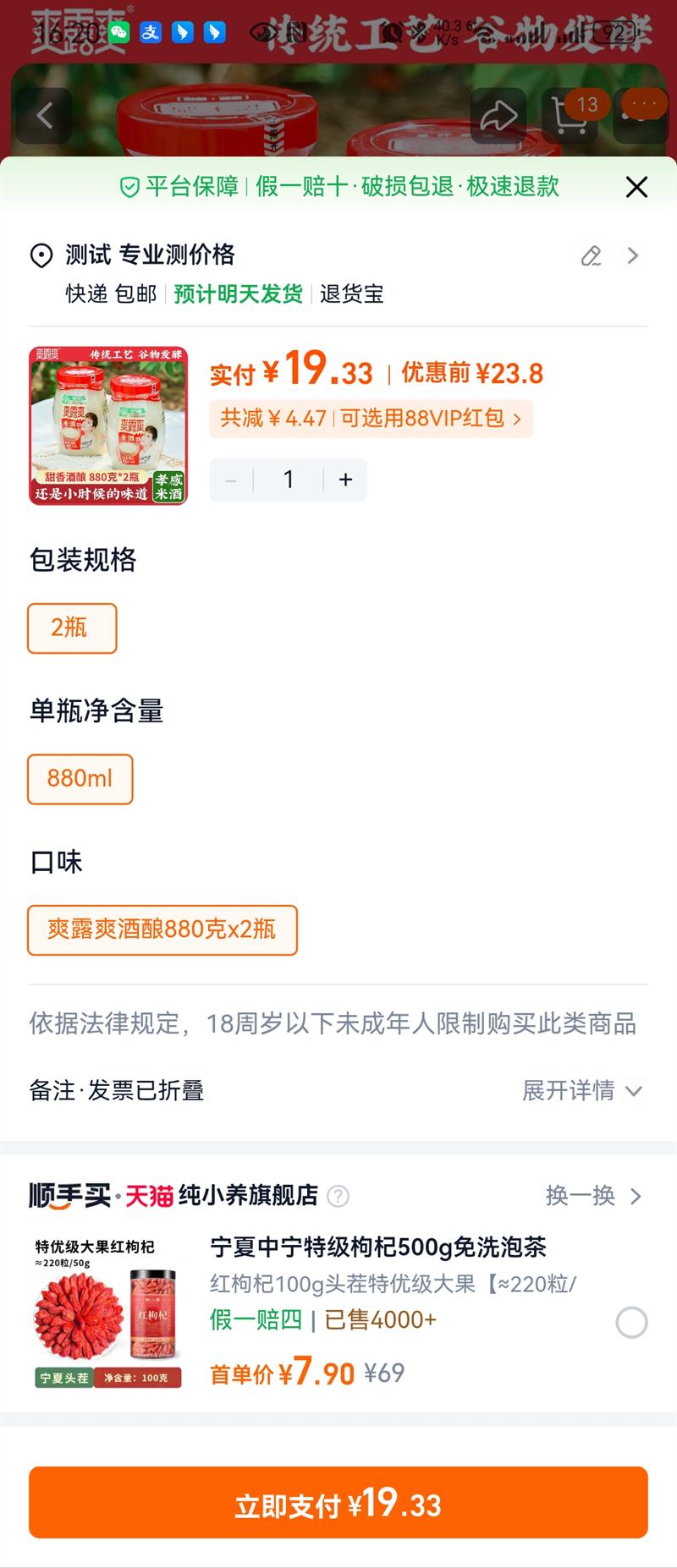Increase quantity with the plus stepper
Screen dimensions: 677x1568
(345, 480)
